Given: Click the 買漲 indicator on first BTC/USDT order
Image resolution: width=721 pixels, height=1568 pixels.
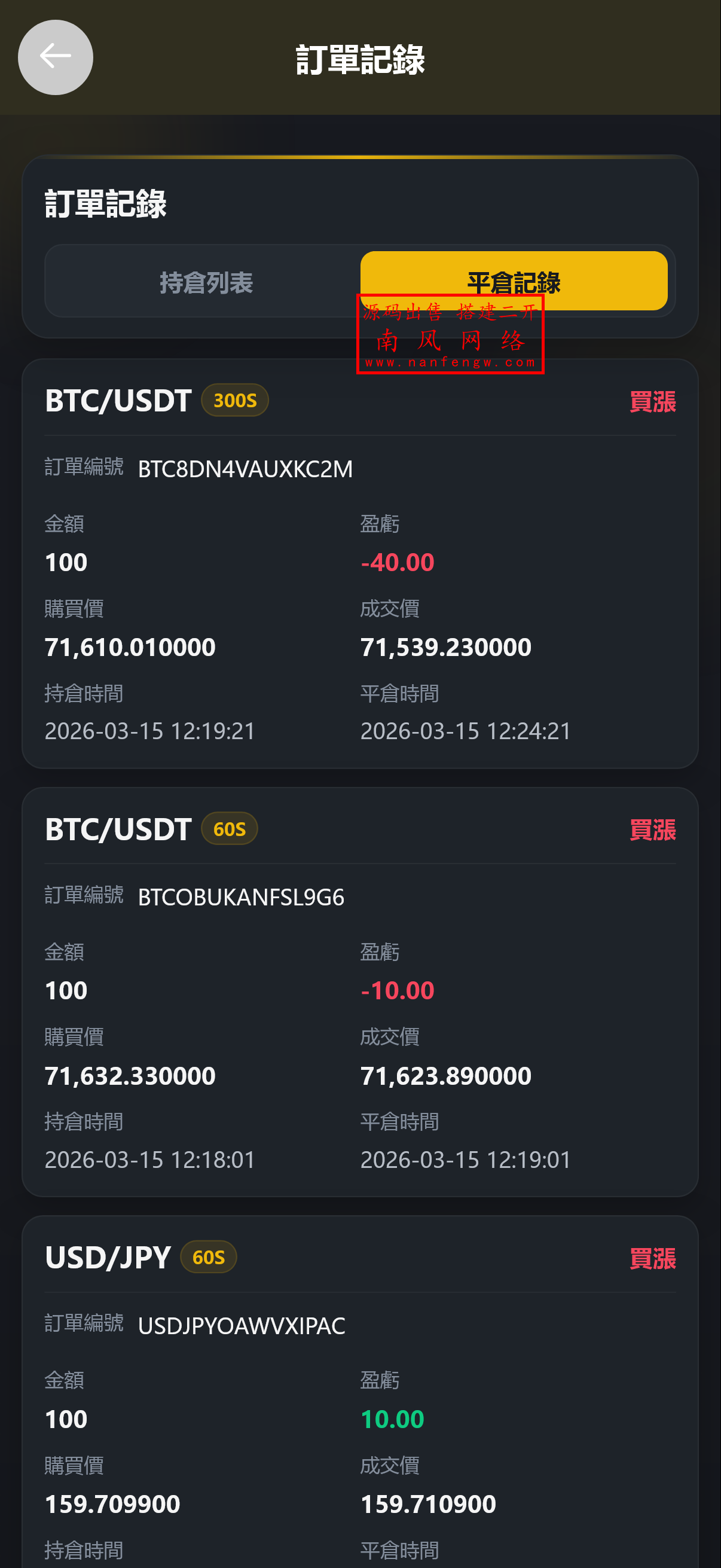Looking at the screenshot, I should coord(653,402).
